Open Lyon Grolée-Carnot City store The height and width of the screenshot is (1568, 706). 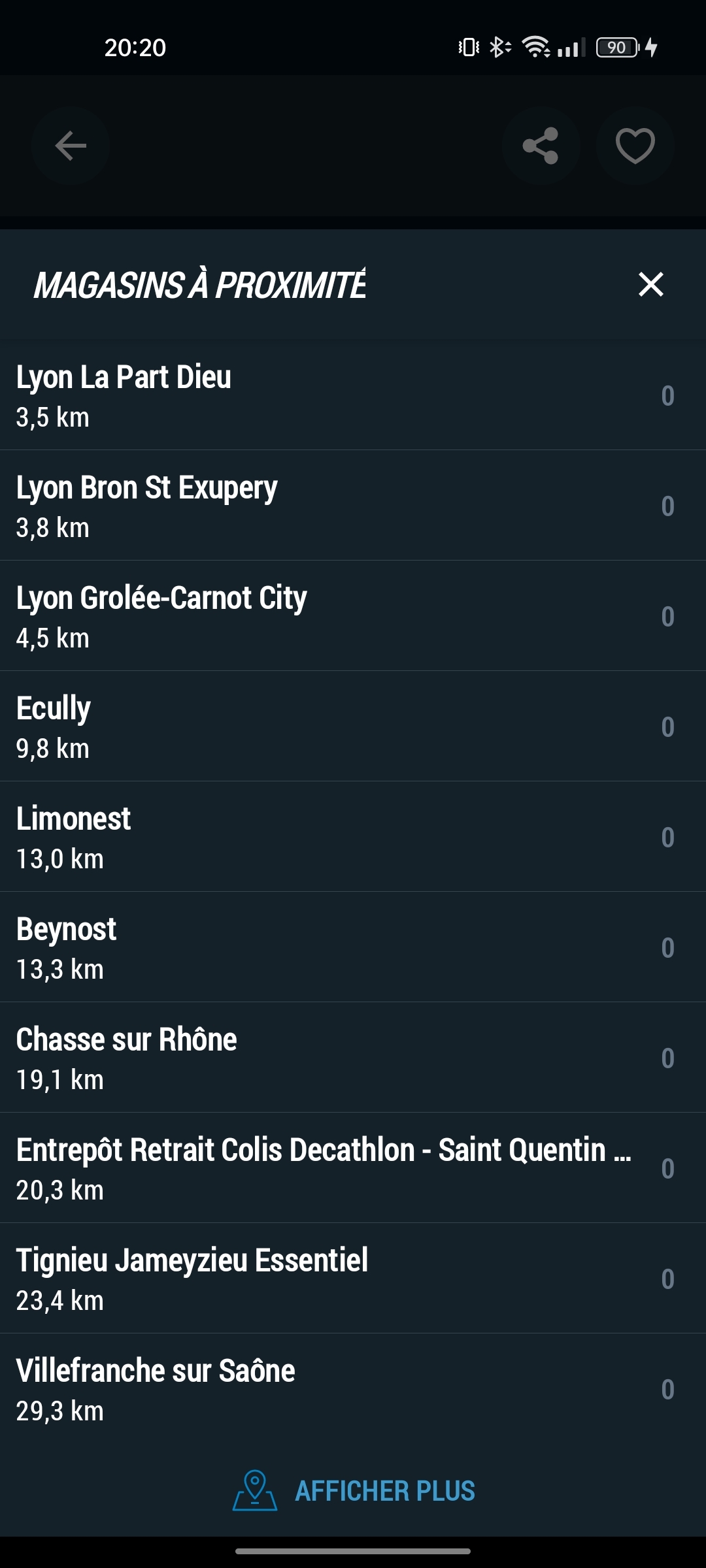coord(353,616)
